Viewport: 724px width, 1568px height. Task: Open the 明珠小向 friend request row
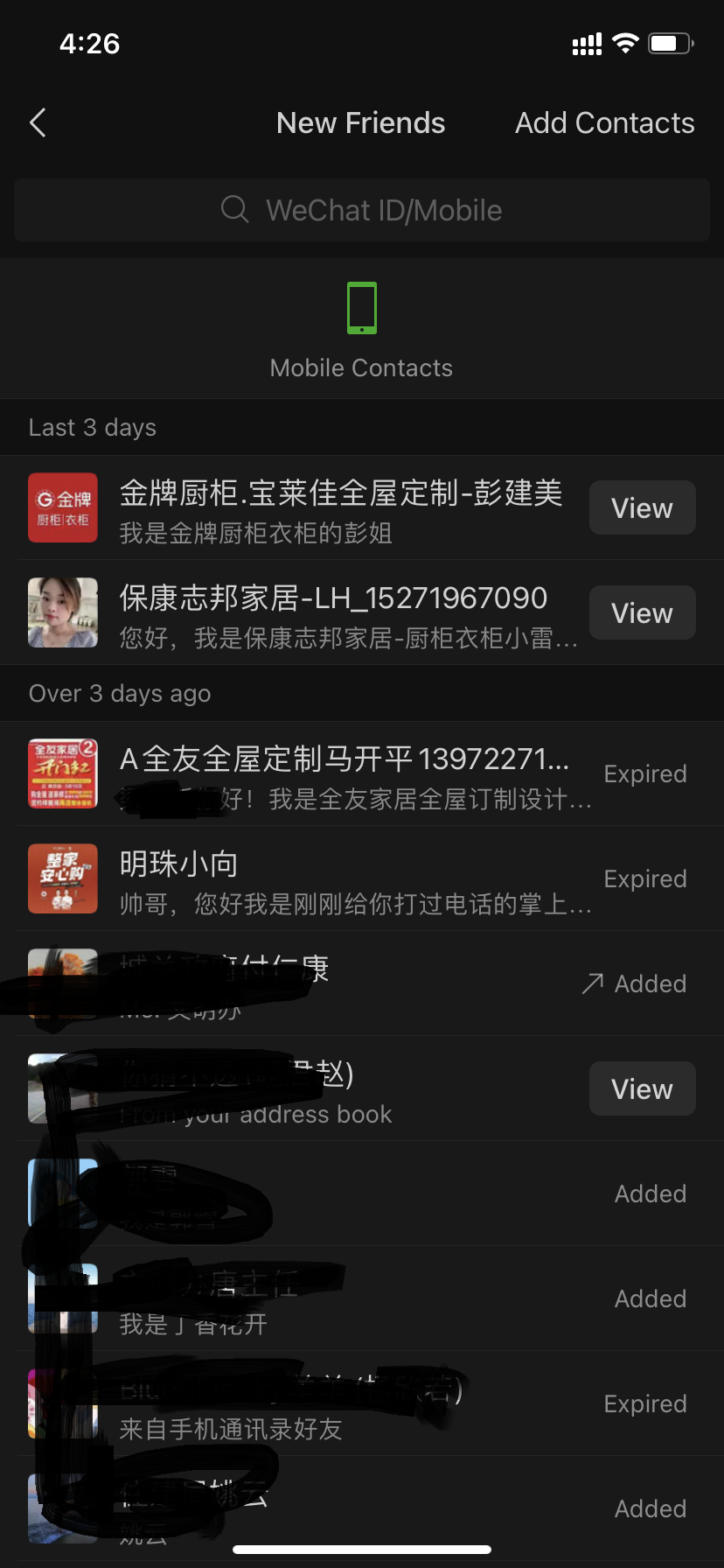tap(350, 879)
